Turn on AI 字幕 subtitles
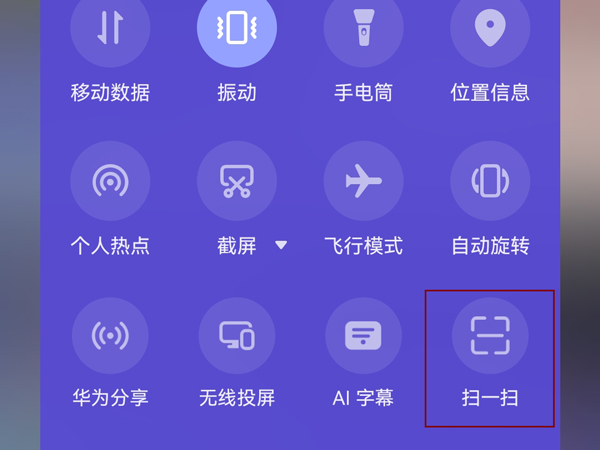 [363, 336]
